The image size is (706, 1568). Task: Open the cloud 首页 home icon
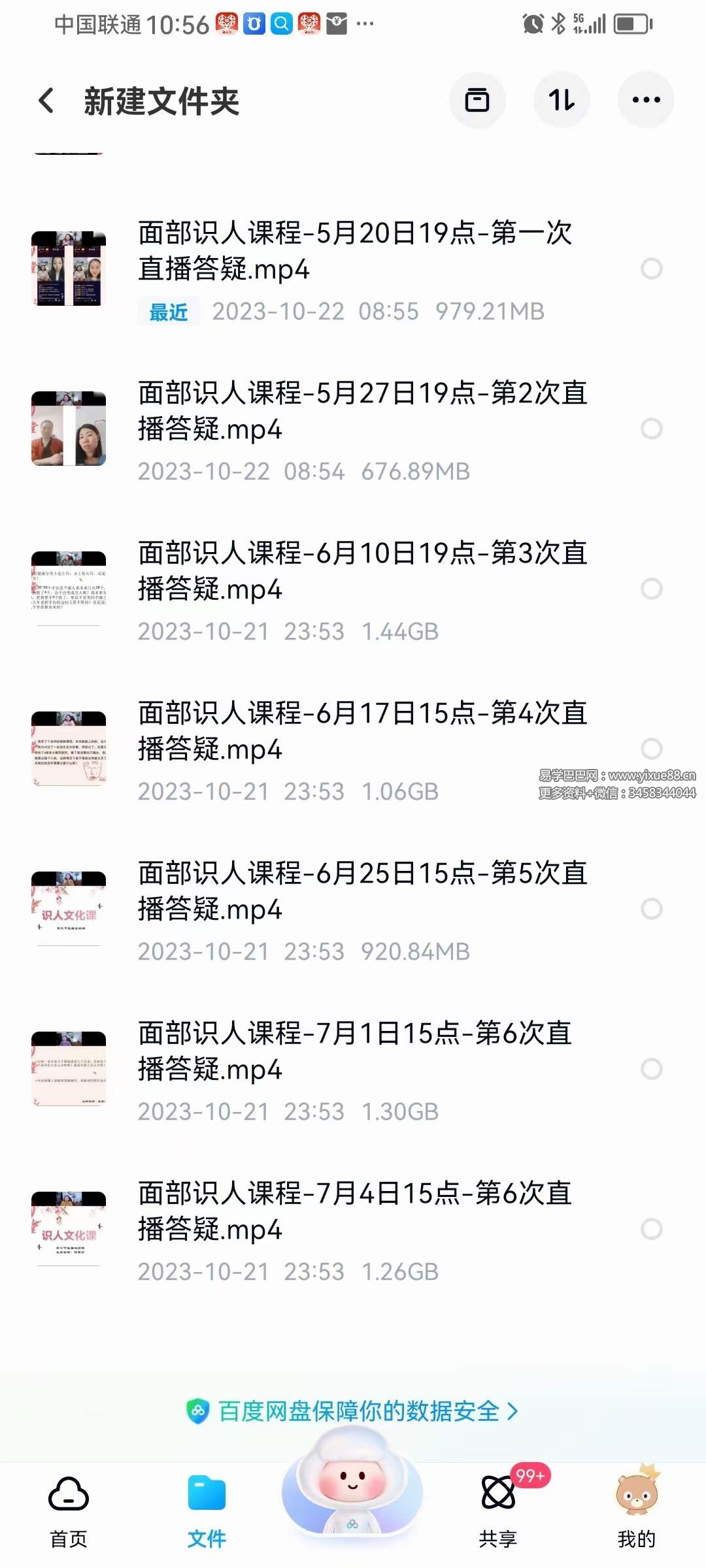pyautogui.click(x=67, y=1495)
